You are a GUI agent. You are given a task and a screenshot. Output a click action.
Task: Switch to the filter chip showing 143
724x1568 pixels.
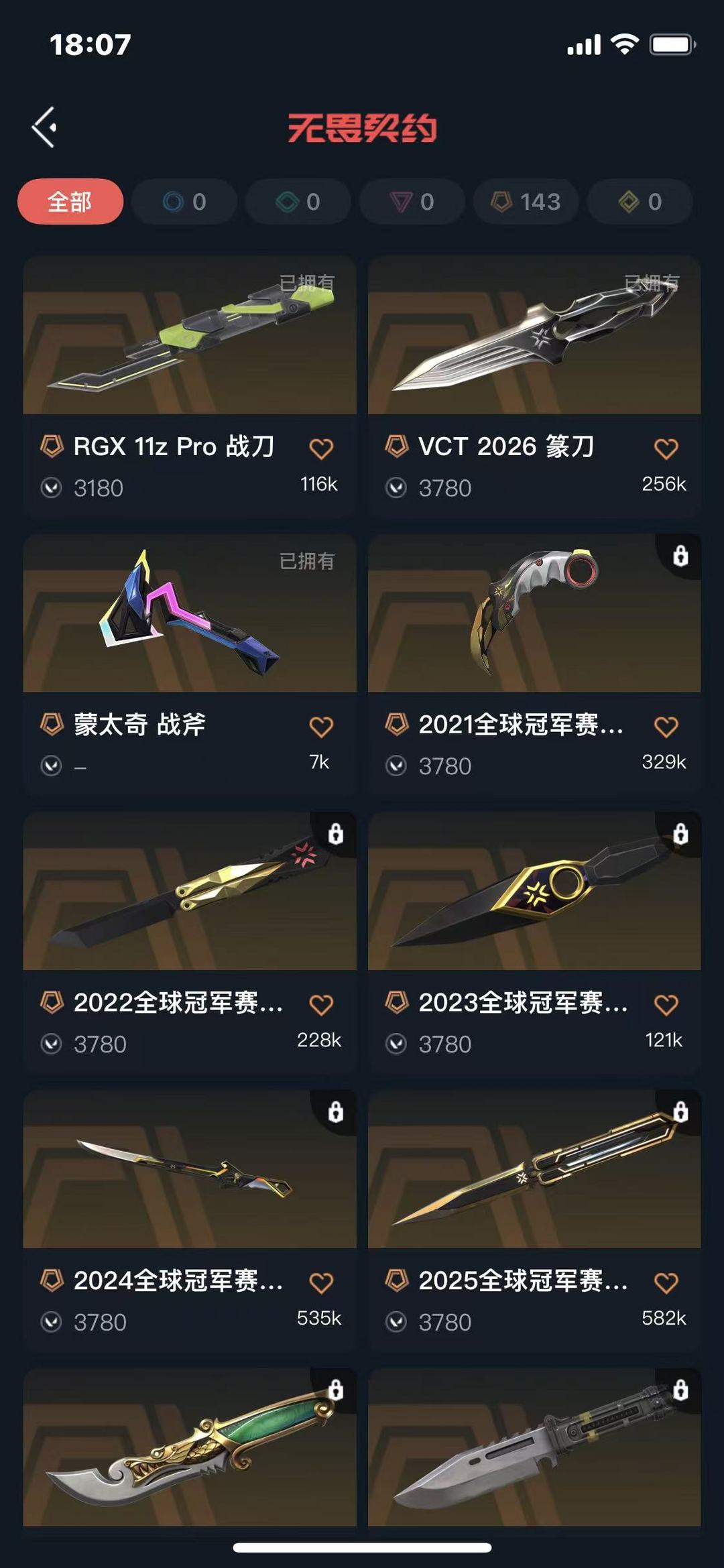tap(526, 202)
